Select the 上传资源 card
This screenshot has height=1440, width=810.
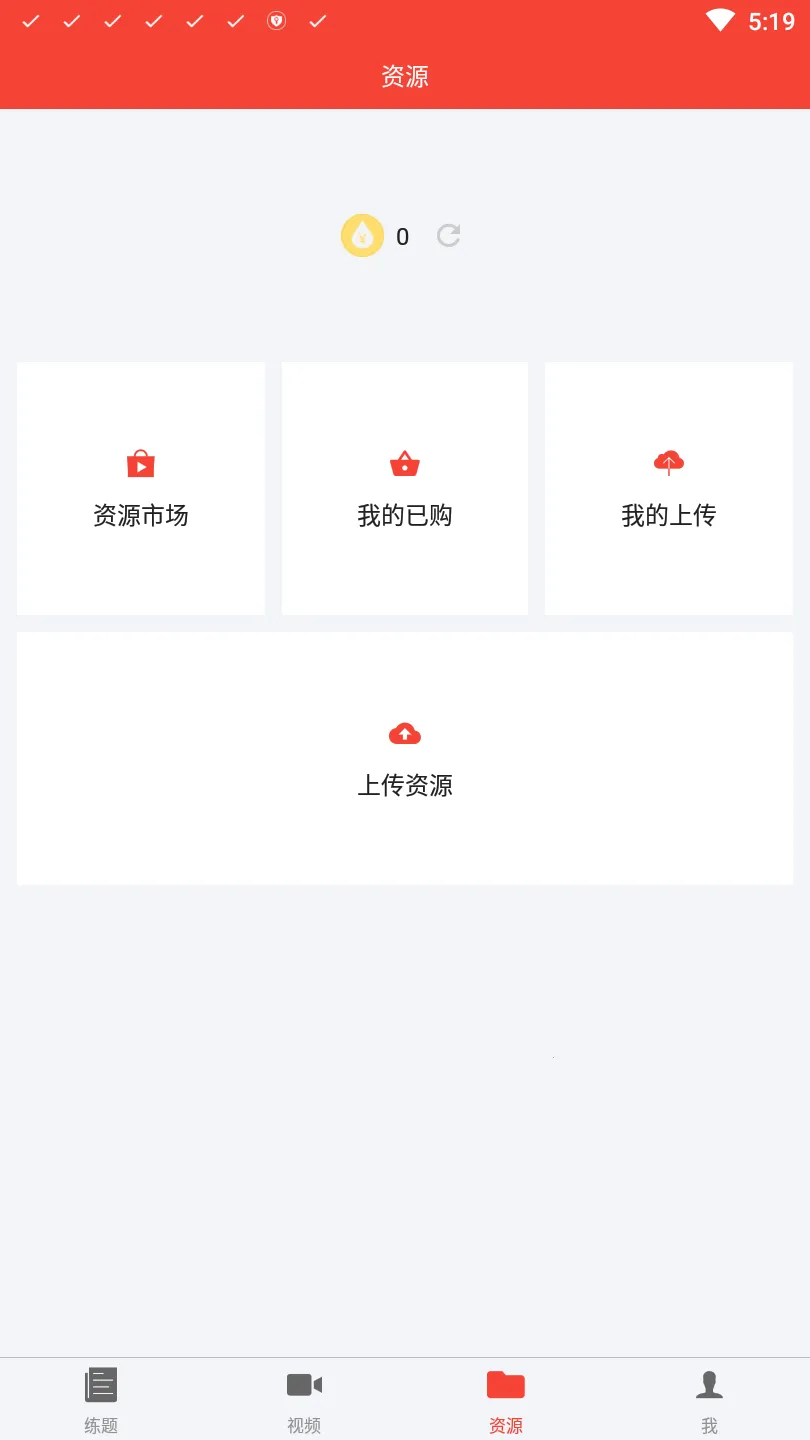(x=405, y=758)
